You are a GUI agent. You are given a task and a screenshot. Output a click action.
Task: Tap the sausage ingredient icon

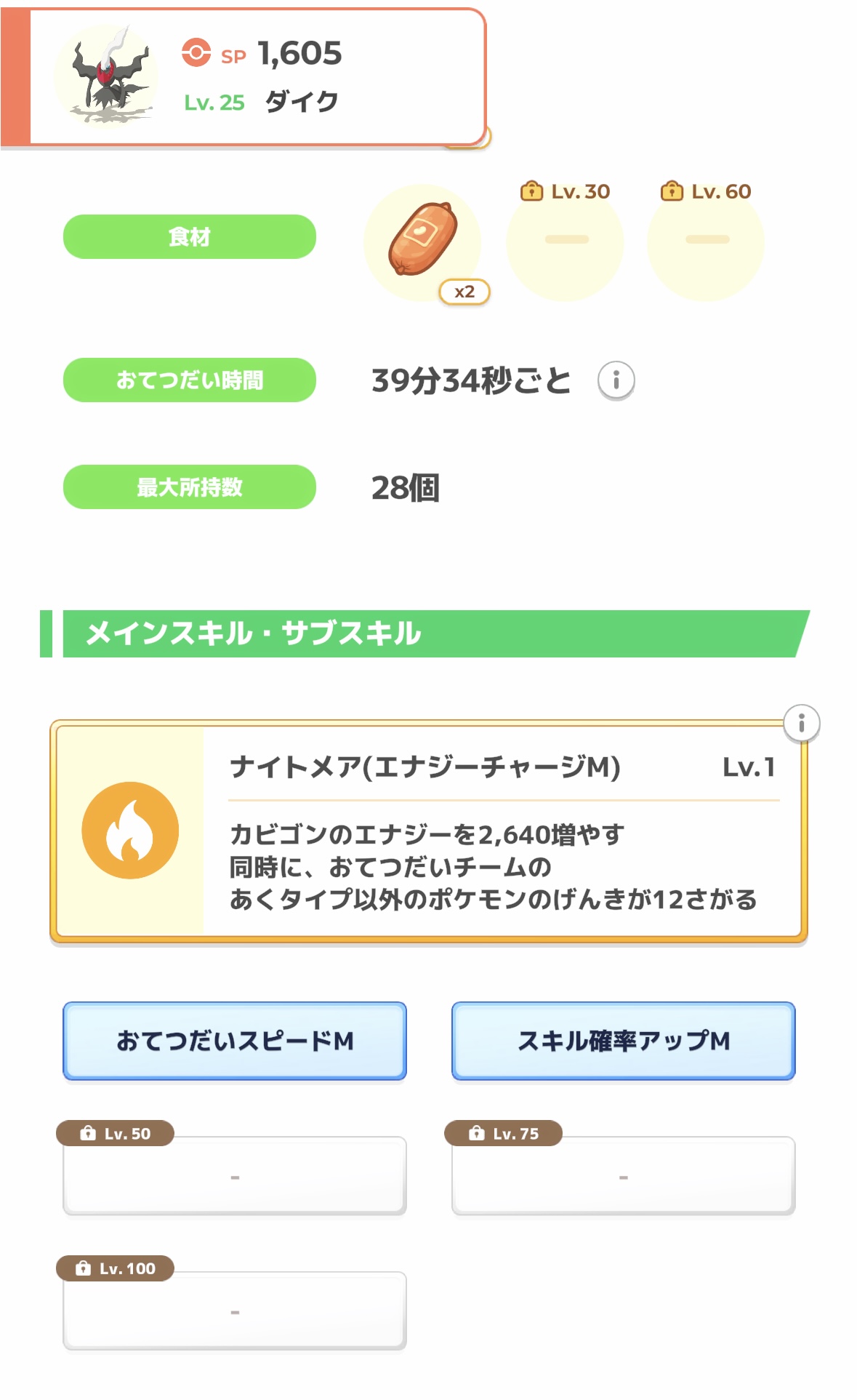point(423,241)
